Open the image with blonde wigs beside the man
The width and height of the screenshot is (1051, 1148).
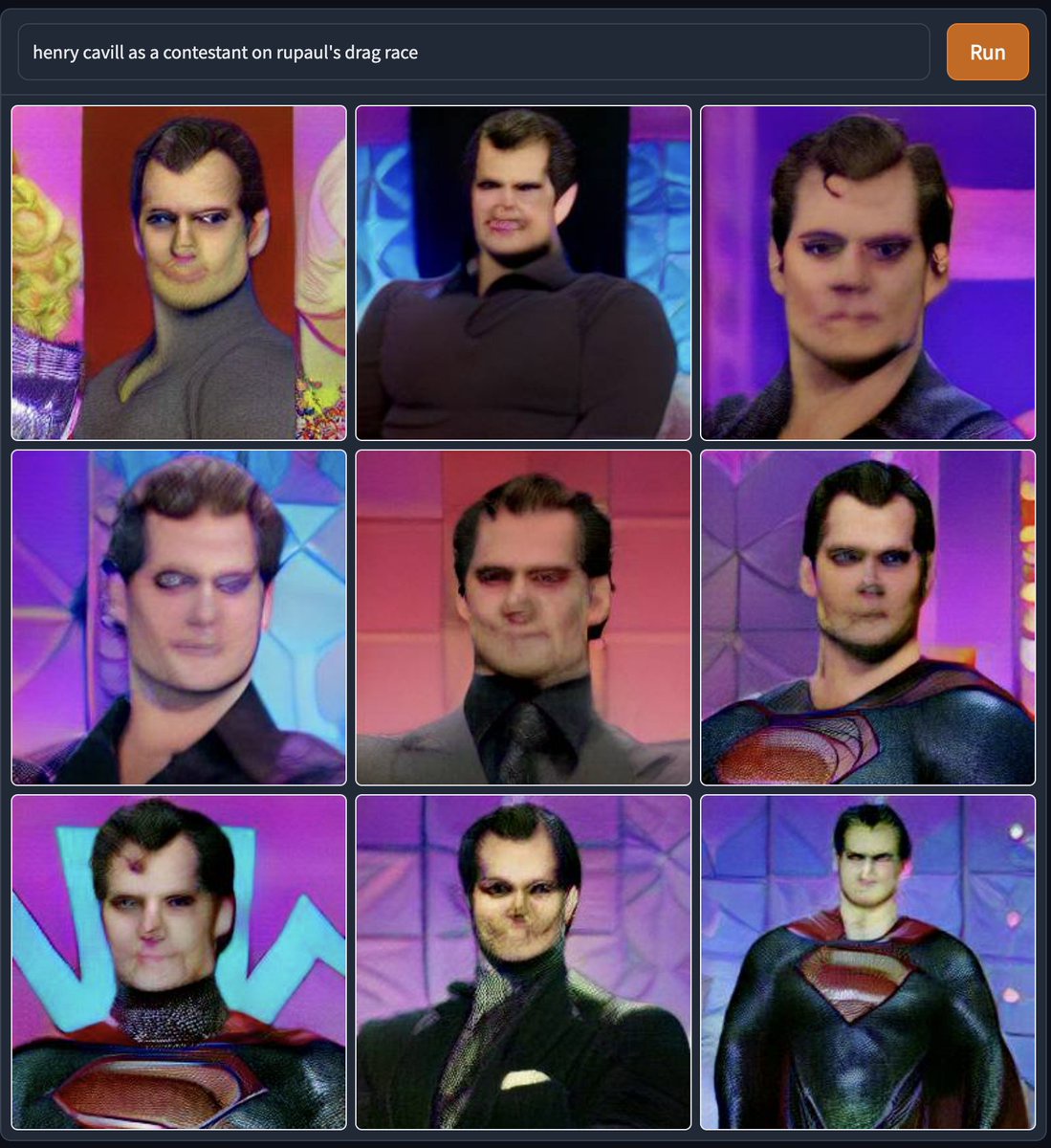[179, 273]
